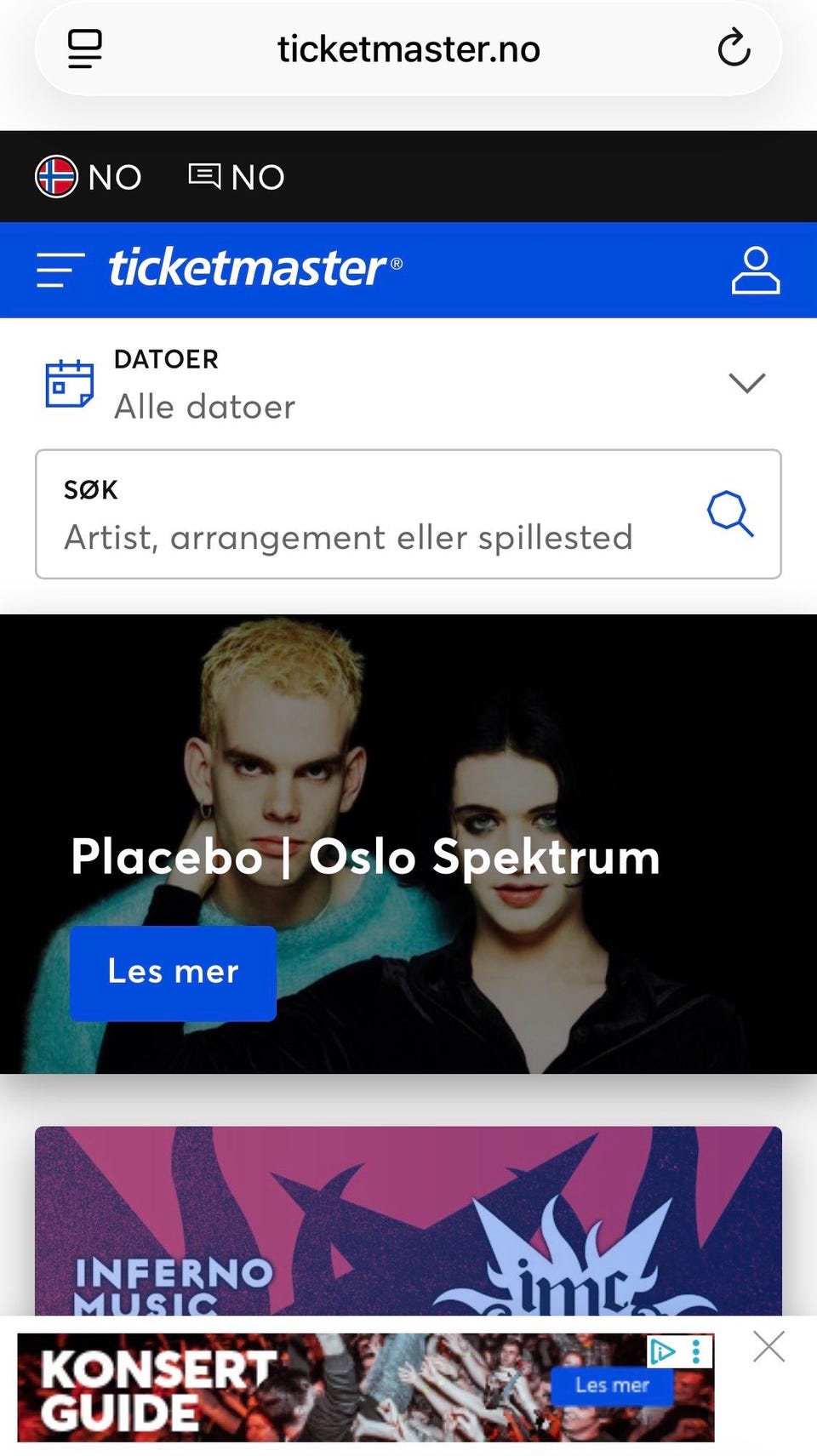Collapse the date selector arrow
This screenshot has width=817, height=1456.
click(x=746, y=383)
